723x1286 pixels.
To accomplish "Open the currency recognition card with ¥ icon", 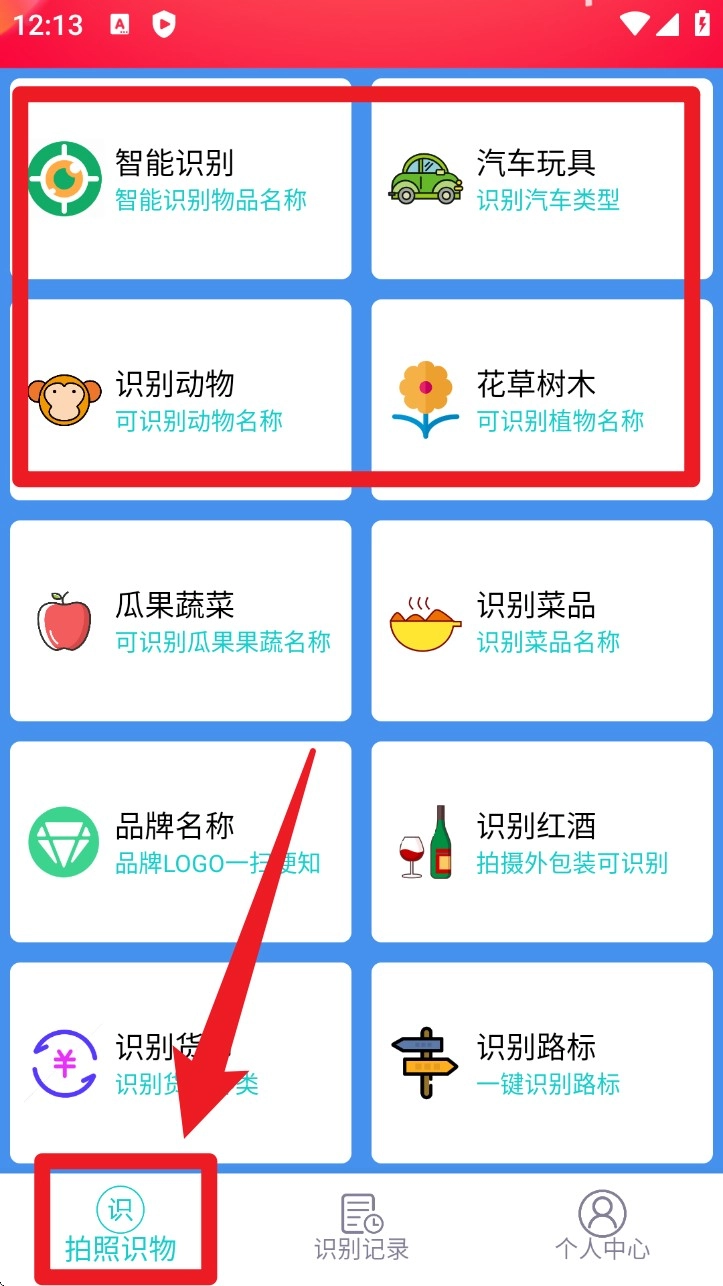I will point(181,1063).
